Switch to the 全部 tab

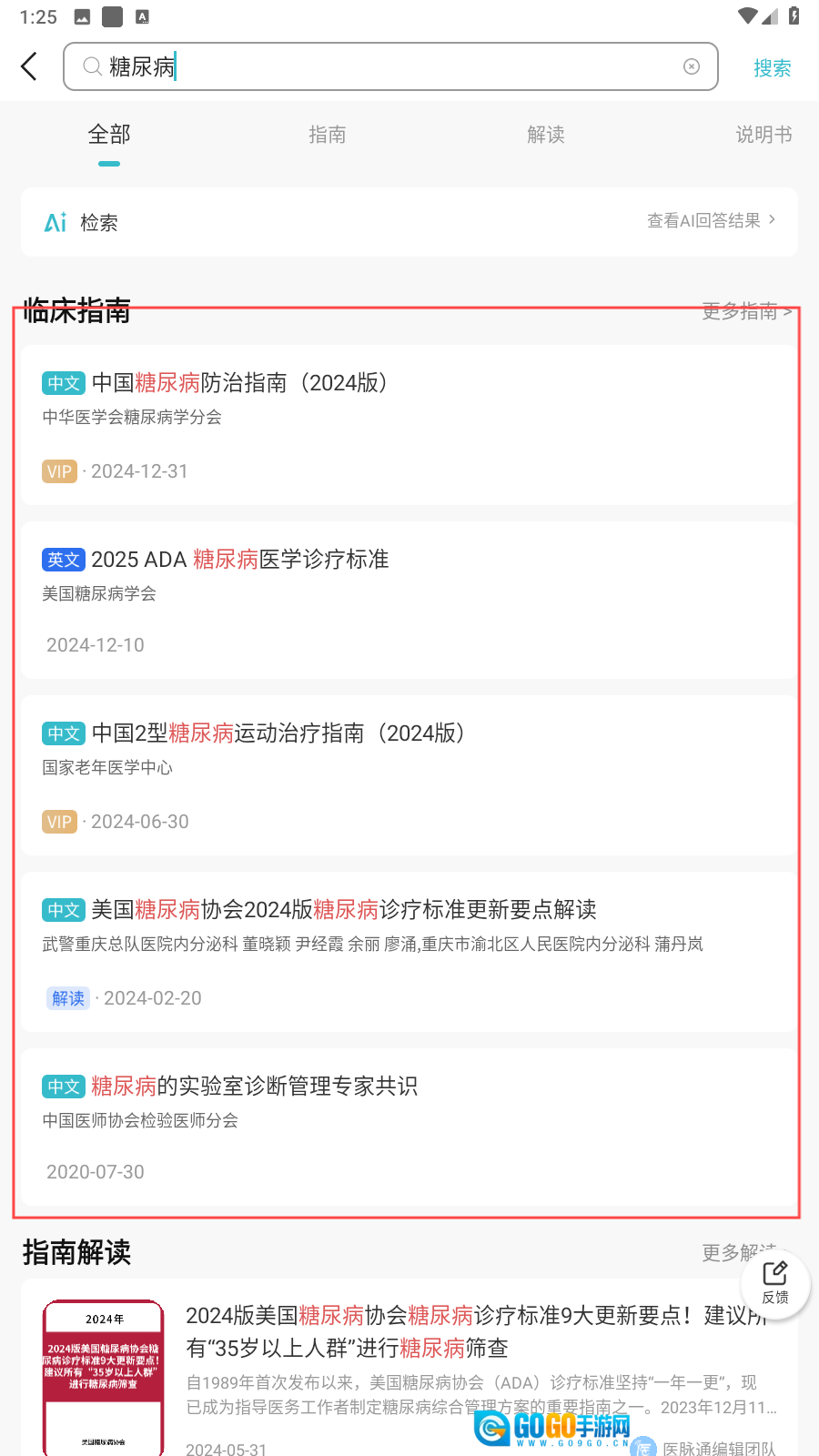(109, 135)
